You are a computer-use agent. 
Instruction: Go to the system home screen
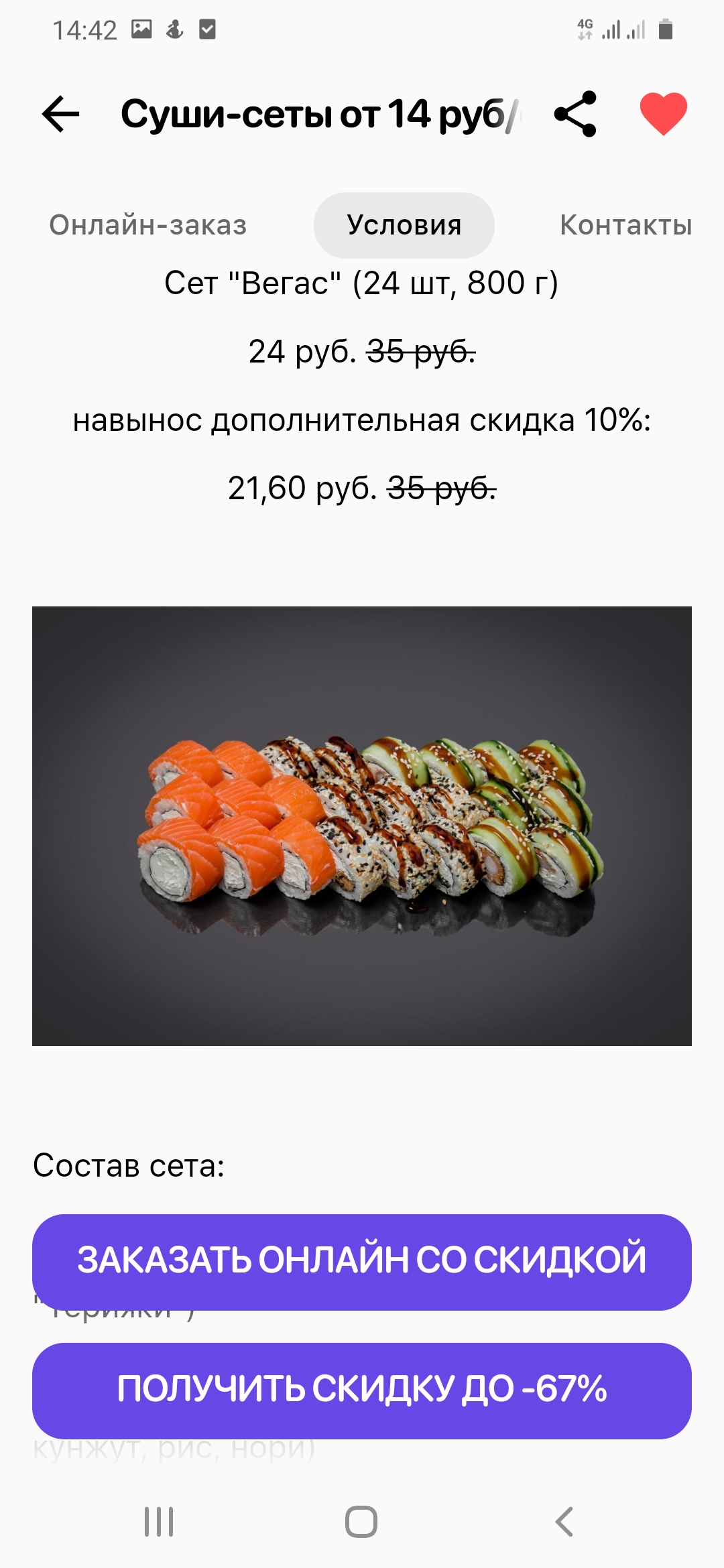tap(361, 1522)
